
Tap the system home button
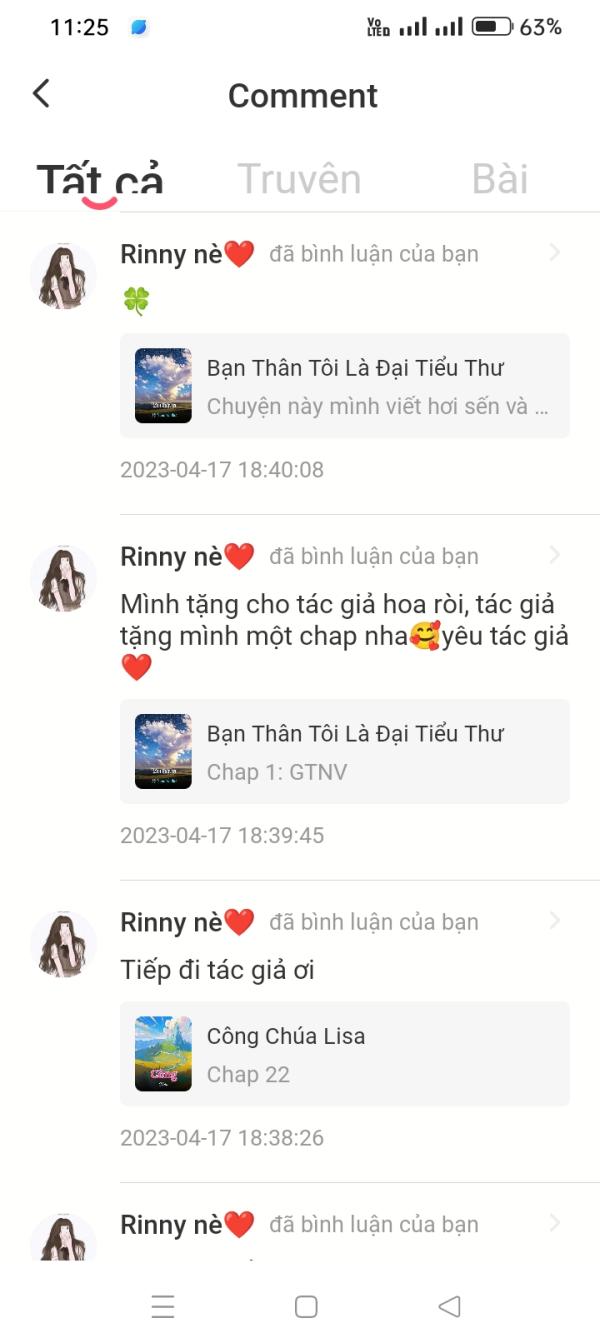pyautogui.click(x=307, y=1306)
